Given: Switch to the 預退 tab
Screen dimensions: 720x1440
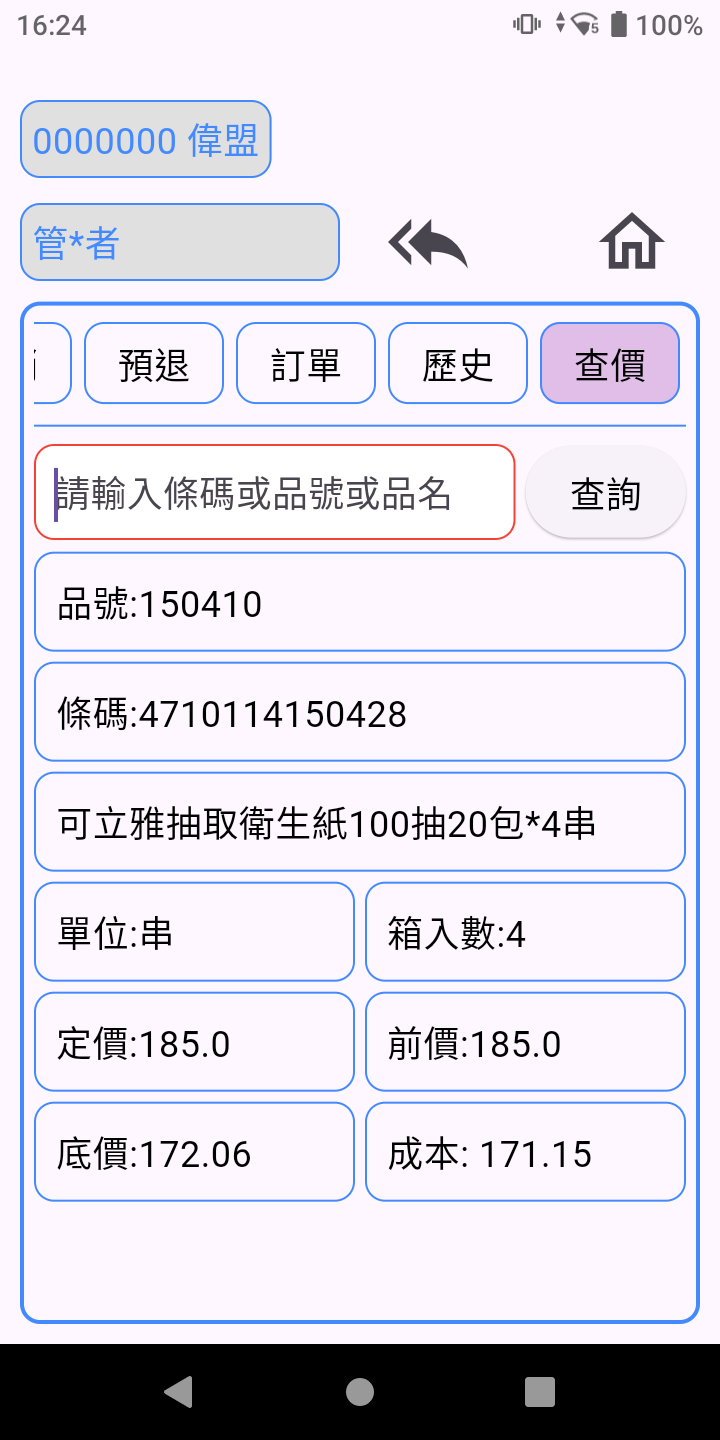Looking at the screenshot, I should (x=154, y=363).
